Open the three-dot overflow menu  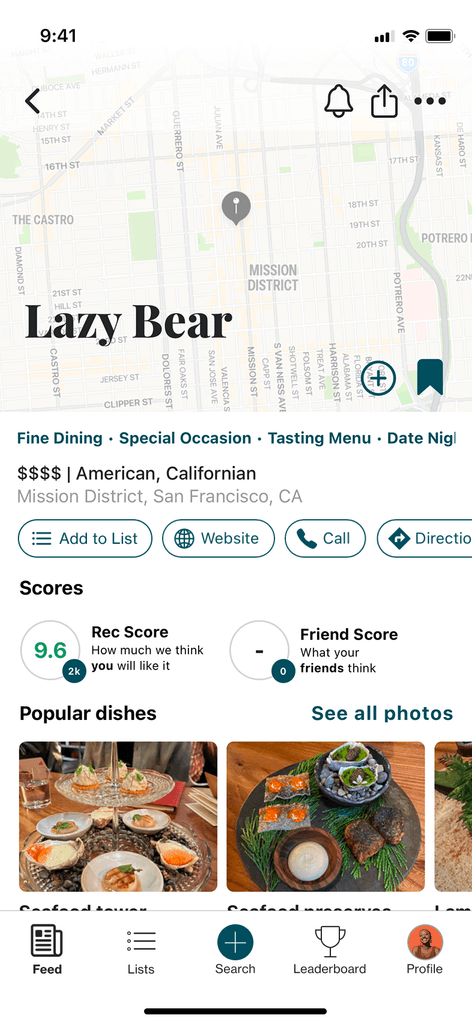(430, 101)
